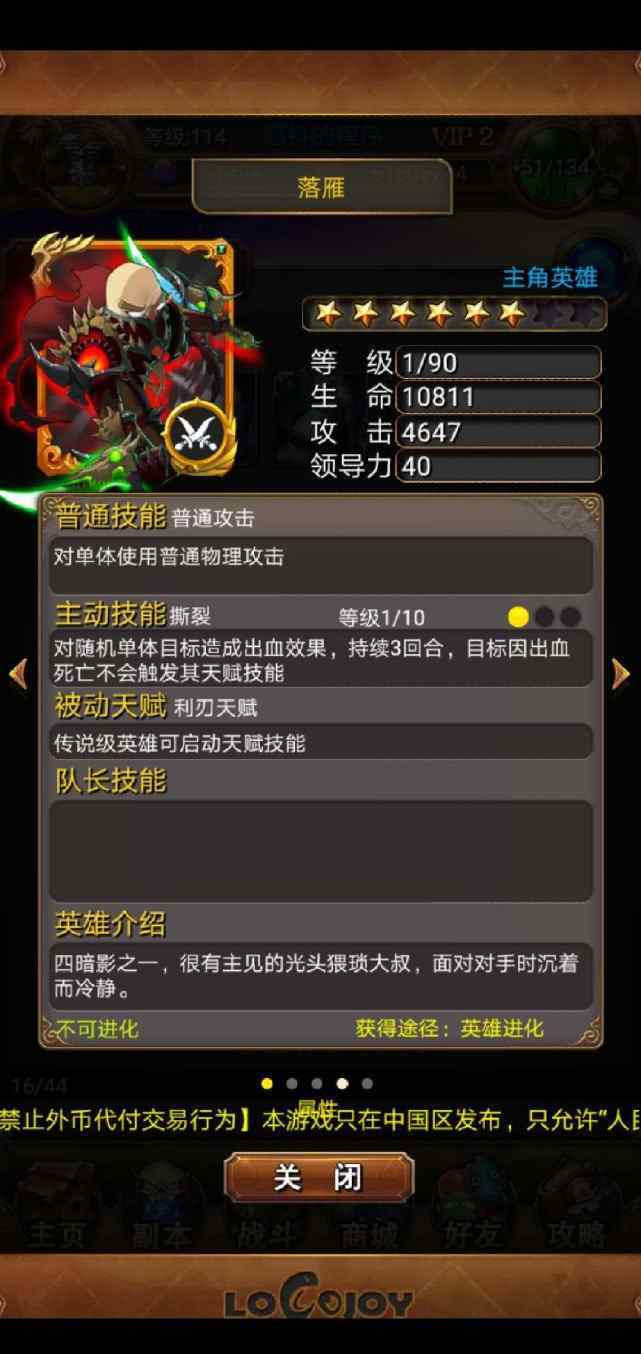The width and height of the screenshot is (641, 1354).
Task: Close the hero detail dialog with 关闭
Action: click(319, 1177)
